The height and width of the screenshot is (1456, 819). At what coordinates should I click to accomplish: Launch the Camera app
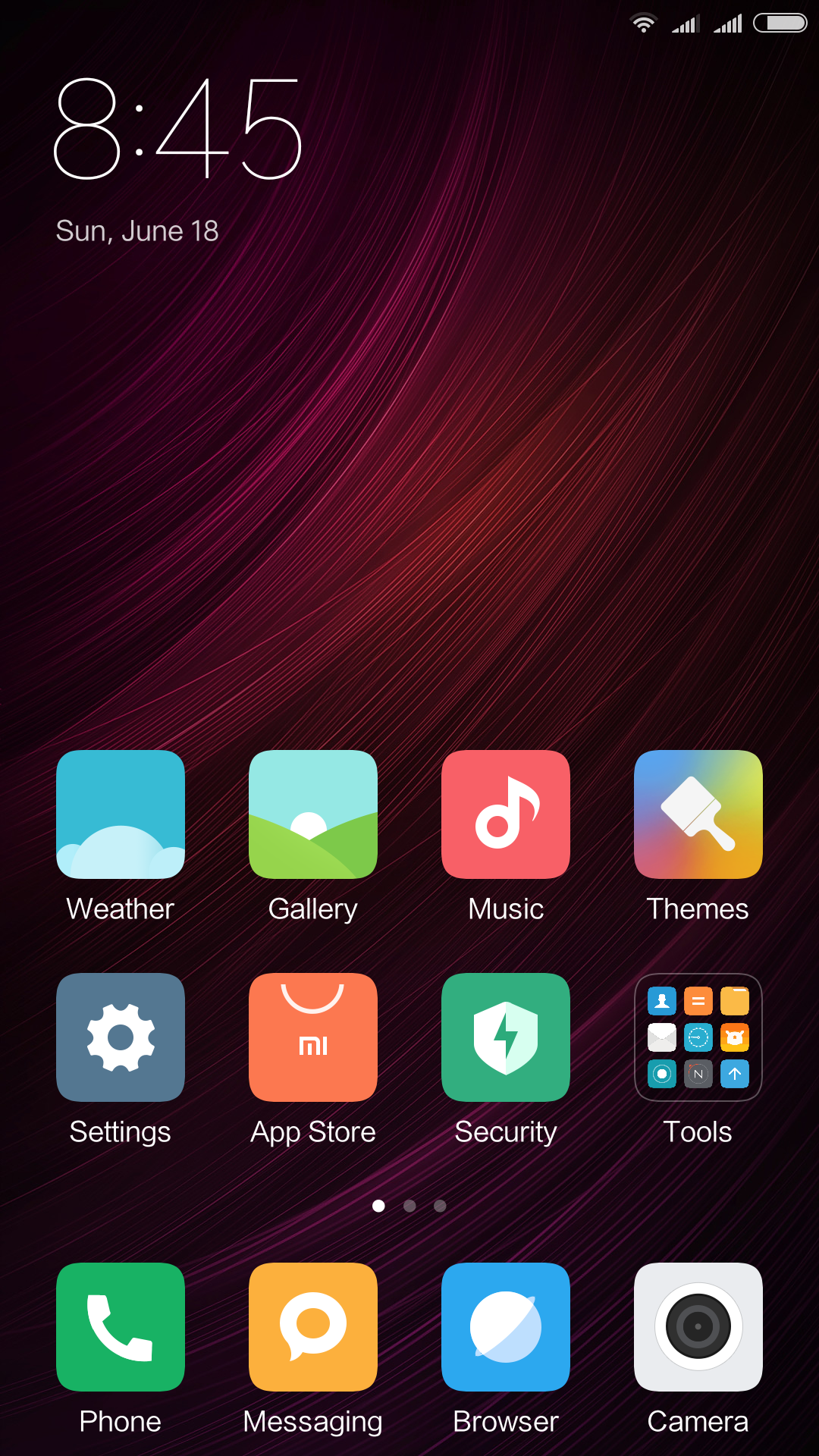click(x=698, y=1327)
